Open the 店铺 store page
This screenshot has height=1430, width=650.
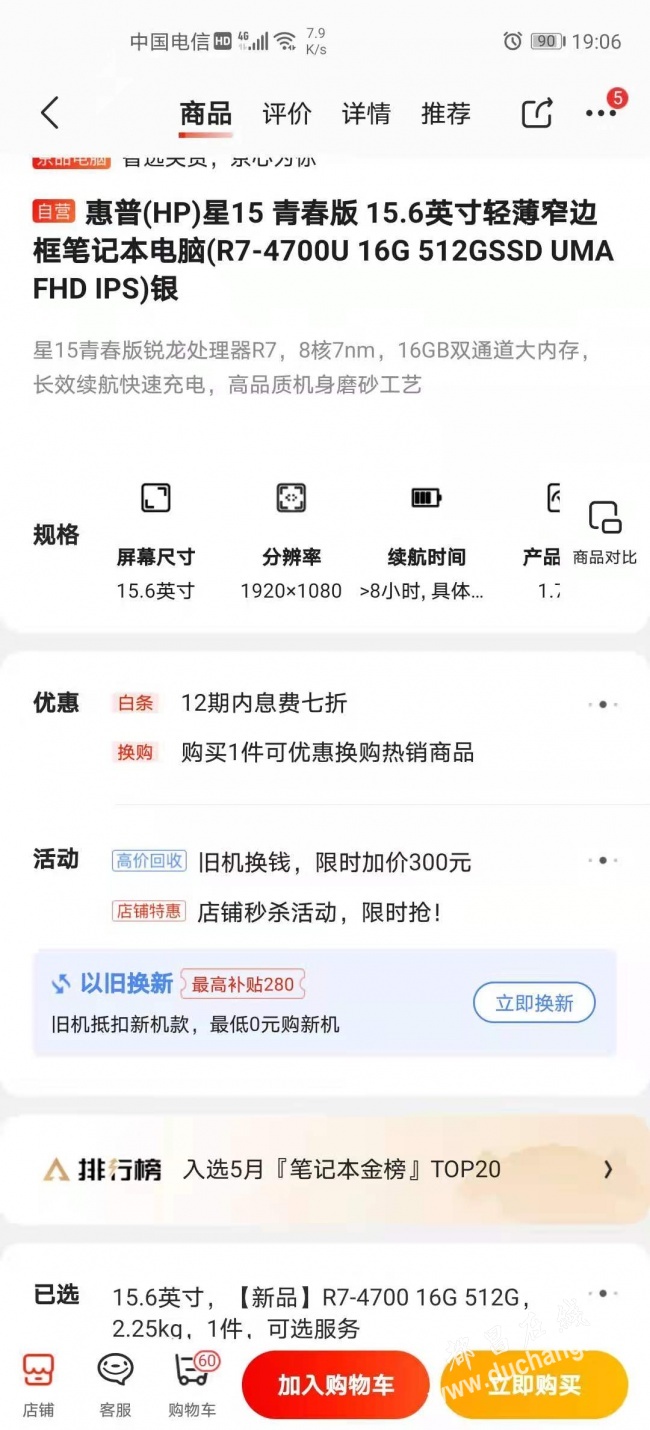[x=38, y=1385]
